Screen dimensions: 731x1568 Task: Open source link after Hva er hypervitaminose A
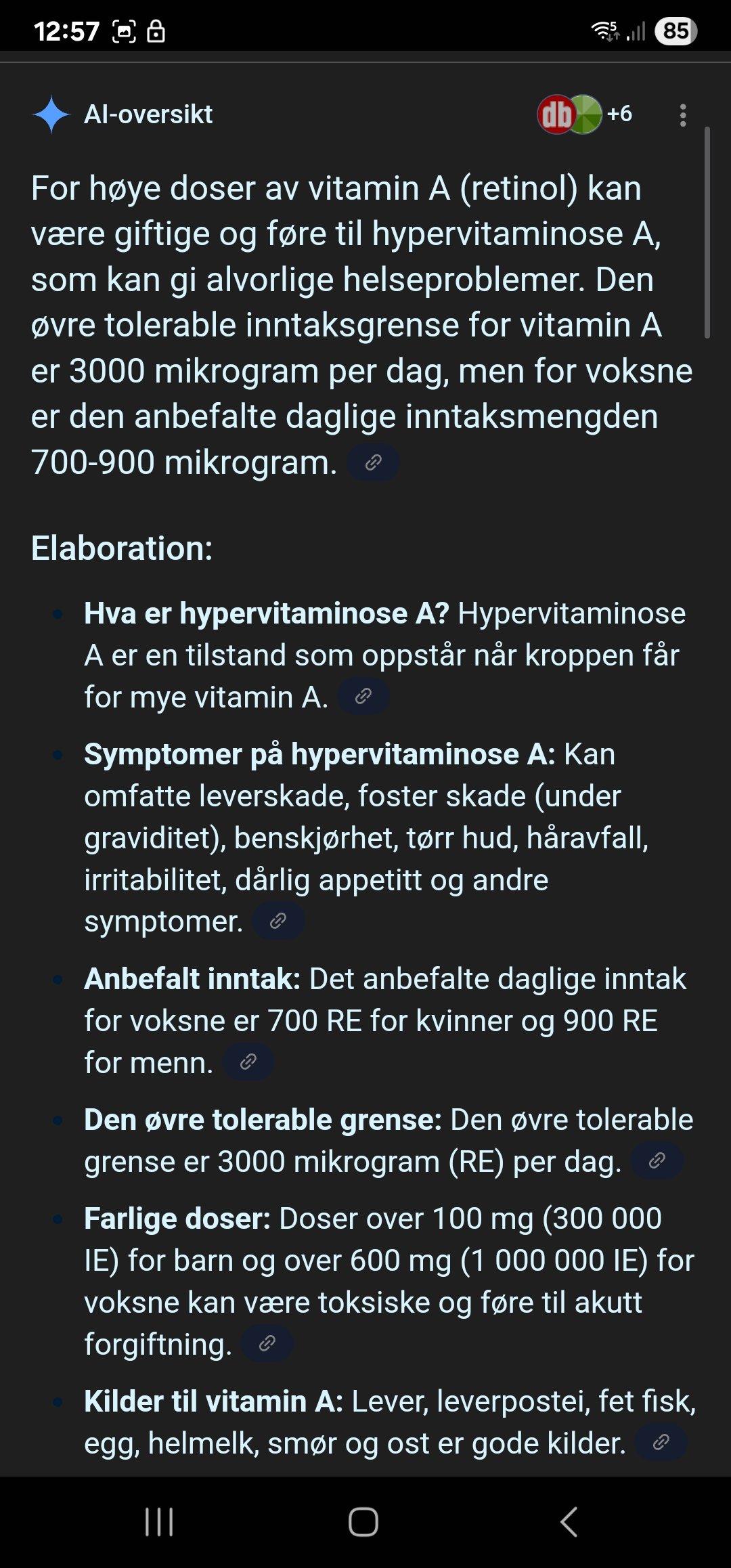tap(363, 697)
